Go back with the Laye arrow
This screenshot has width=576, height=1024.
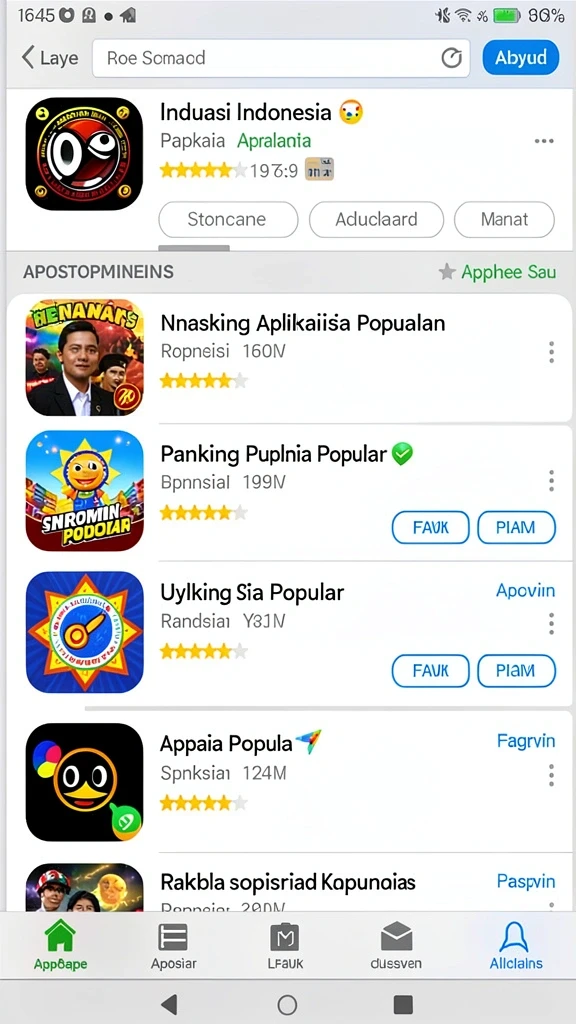click(50, 57)
